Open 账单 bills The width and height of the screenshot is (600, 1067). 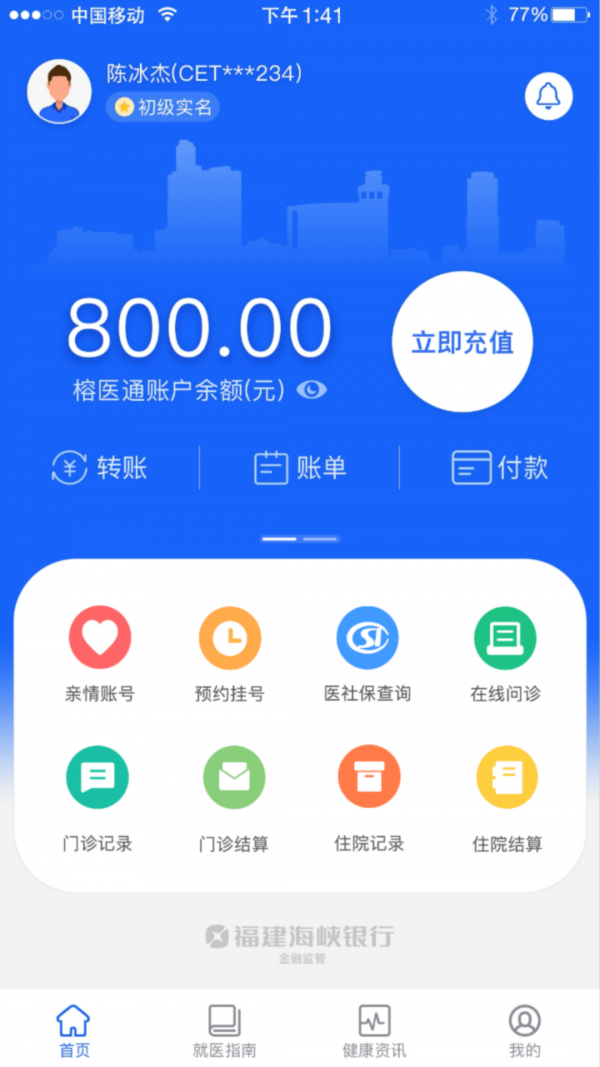click(x=299, y=468)
